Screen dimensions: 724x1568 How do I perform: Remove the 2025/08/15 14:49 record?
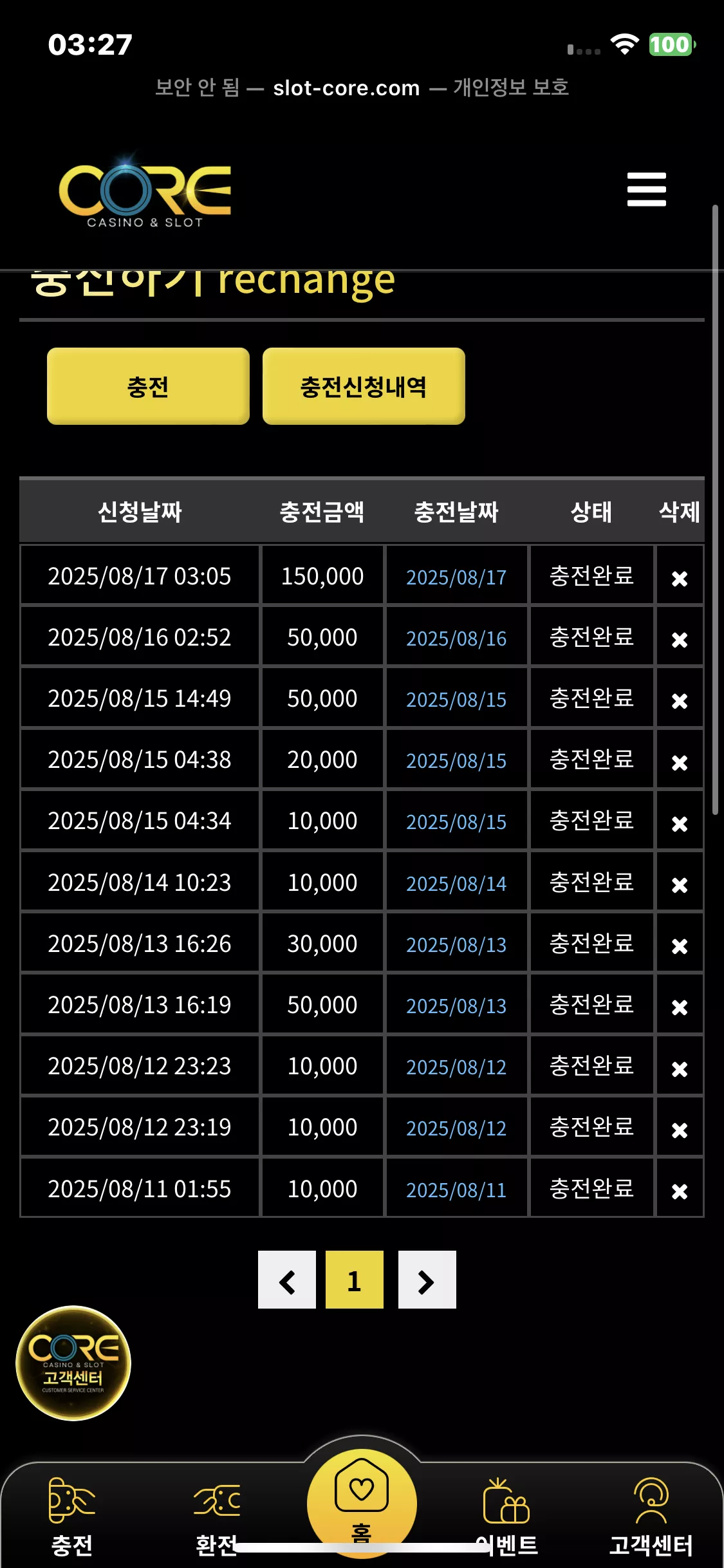point(679,701)
